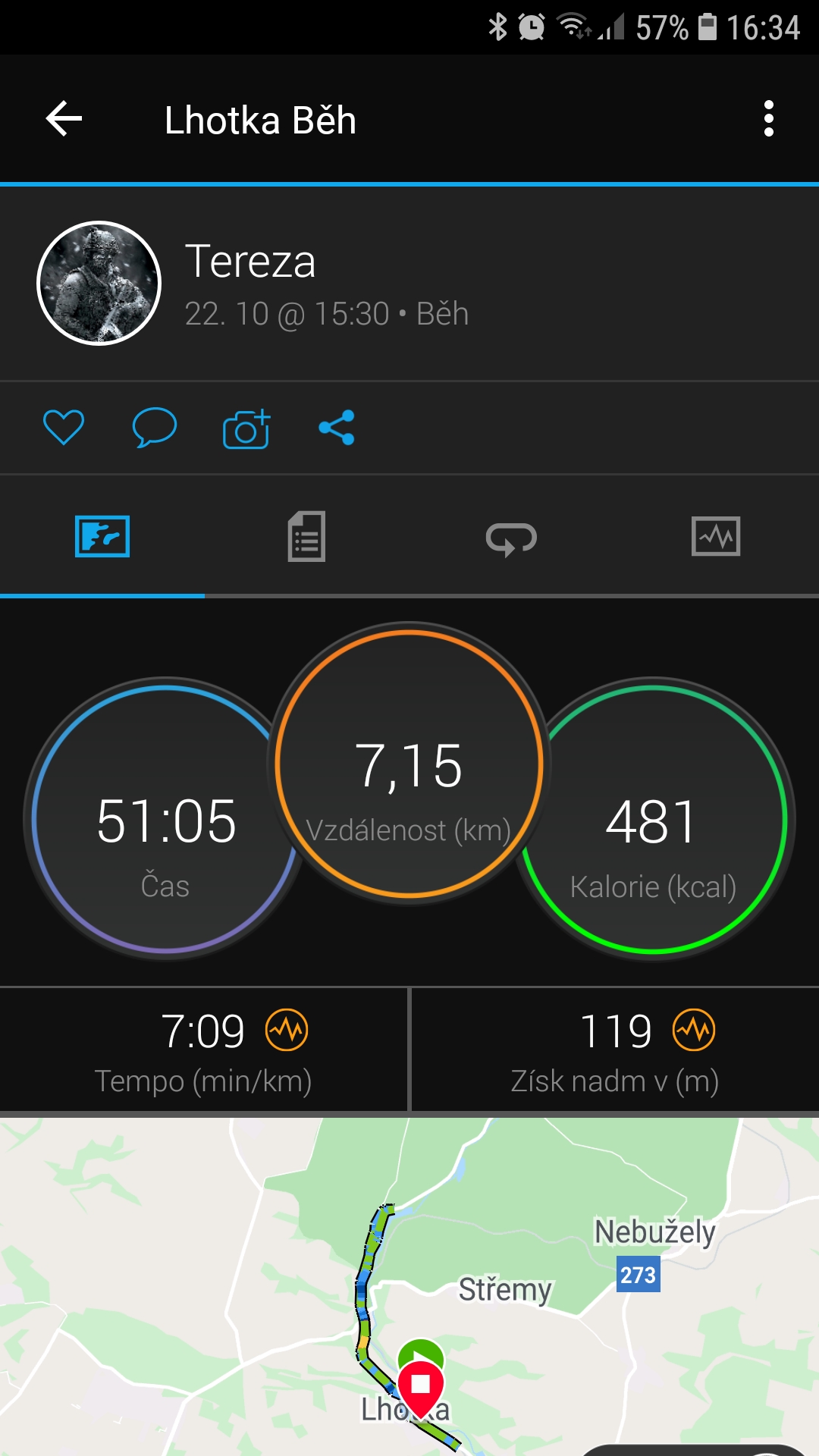Open Tereza's profile picture
The width and height of the screenshot is (819, 1456).
point(99,284)
